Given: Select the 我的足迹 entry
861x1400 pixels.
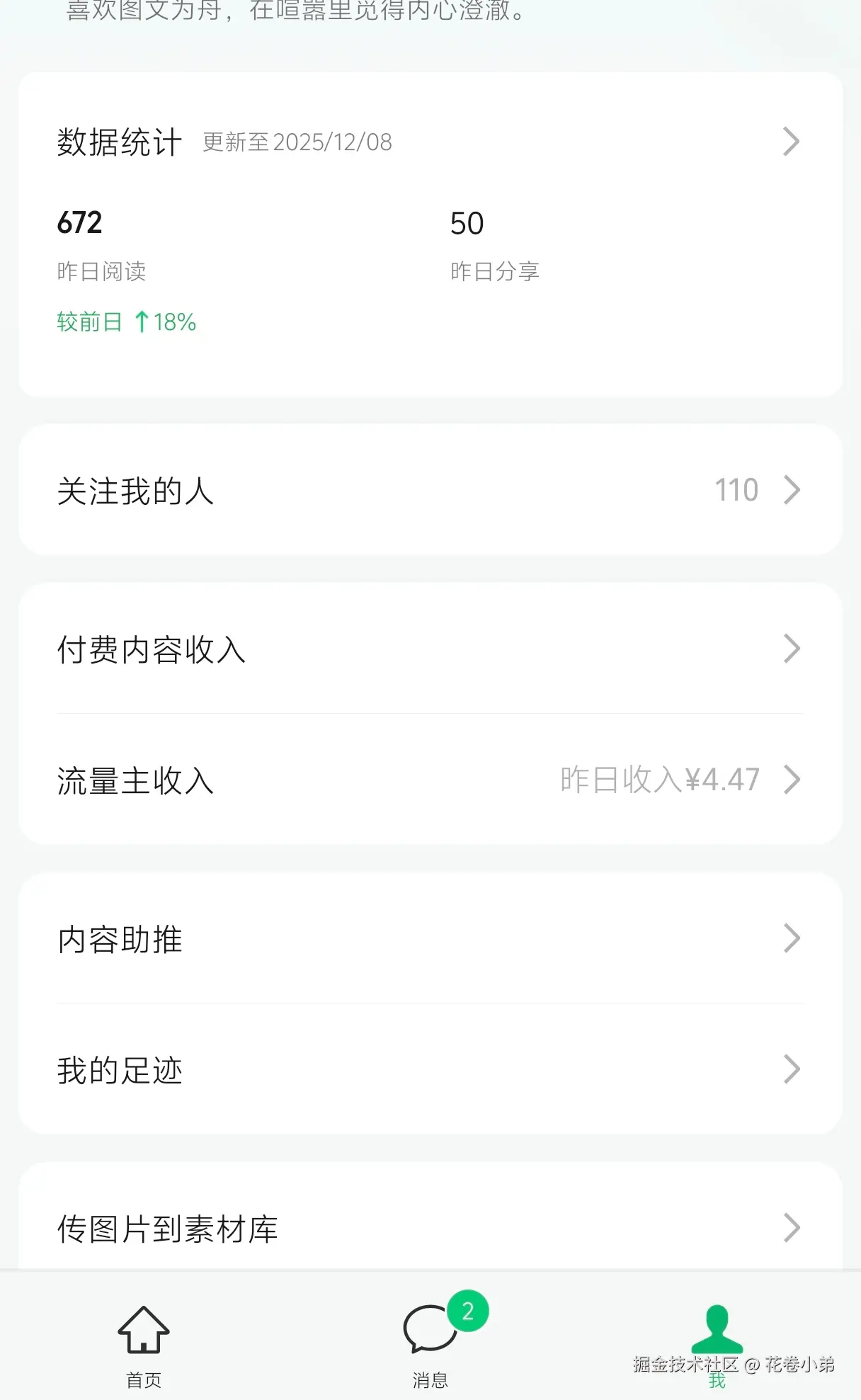Looking at the screenshot, I should tap(120, 1071).
